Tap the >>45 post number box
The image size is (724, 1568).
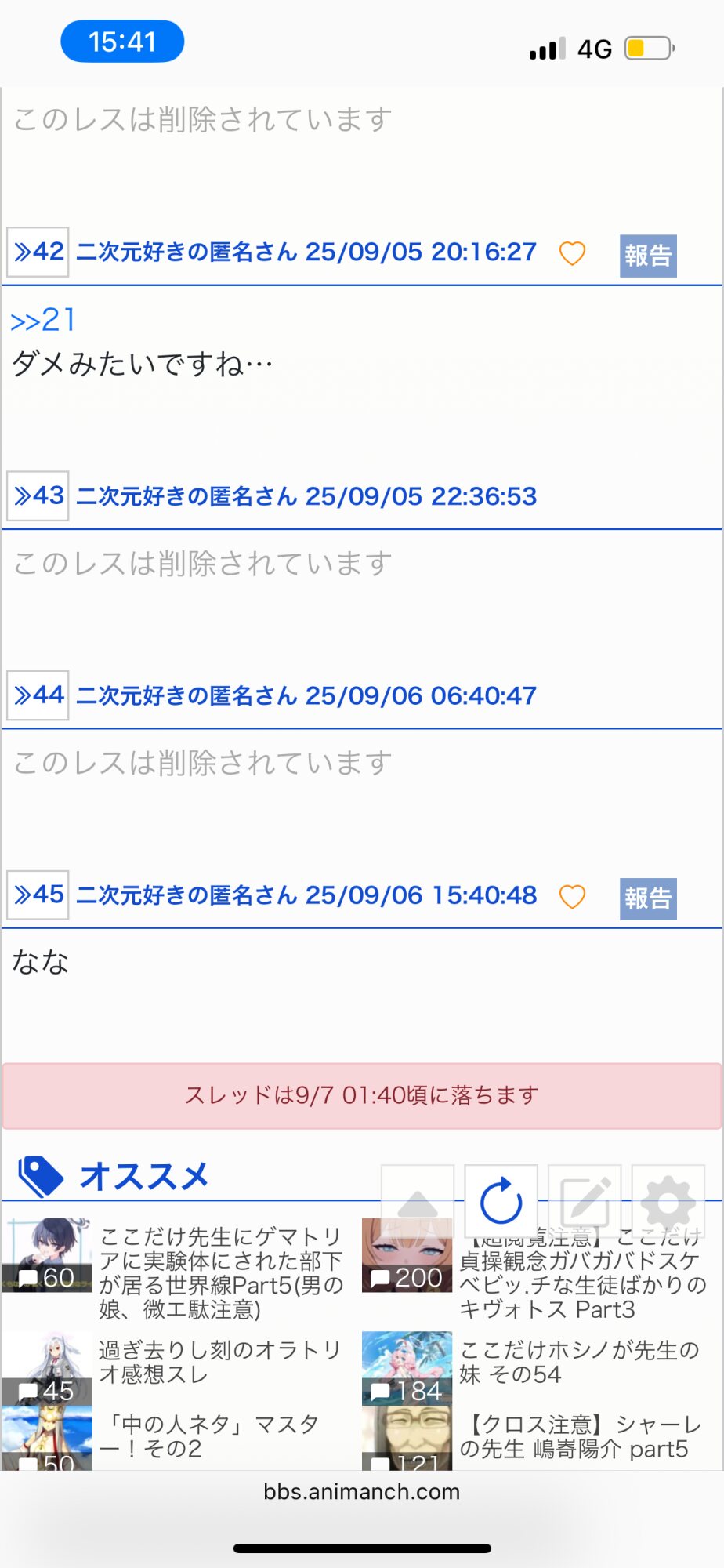pyautogui.click(x=38, y=895)
